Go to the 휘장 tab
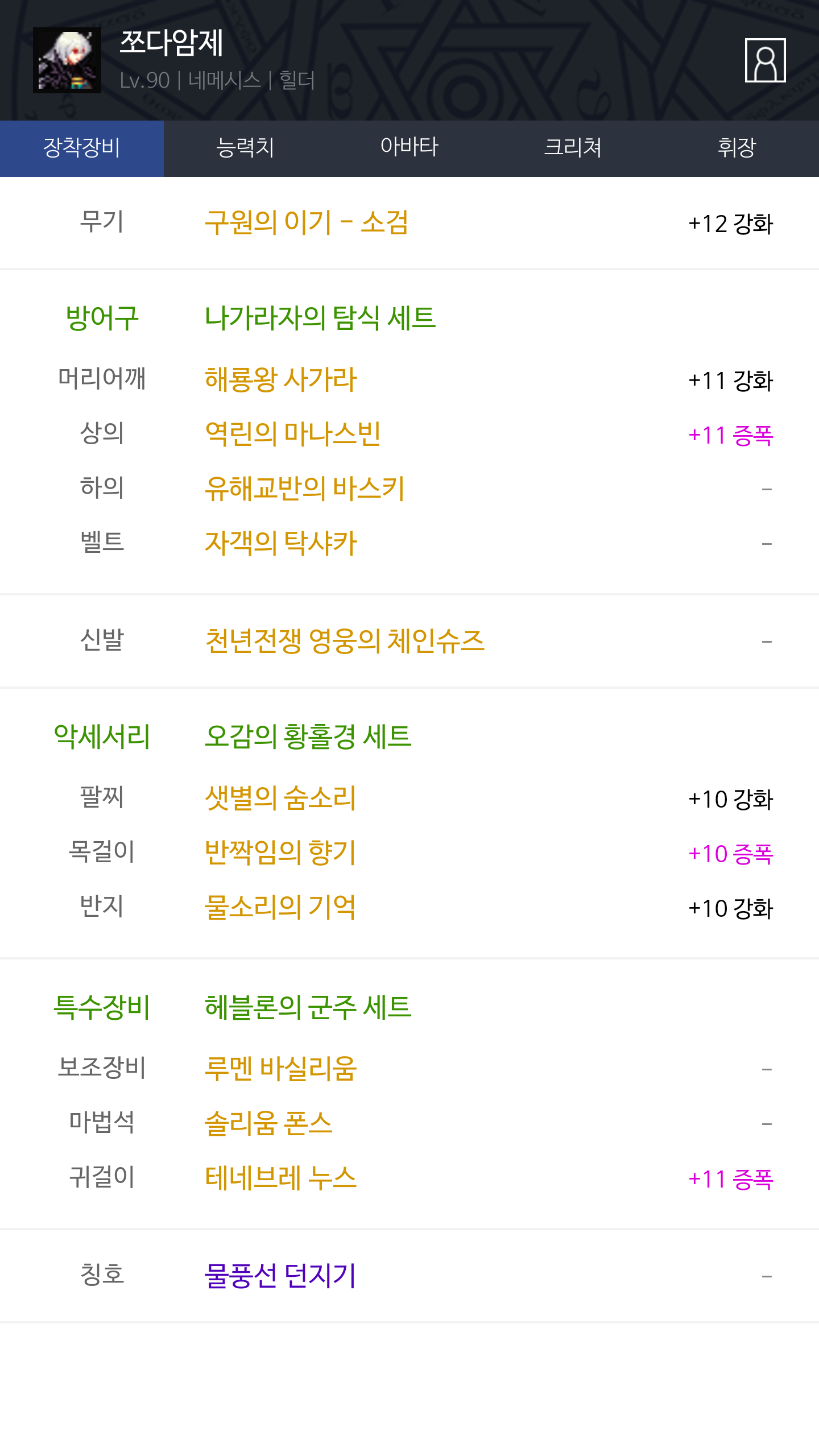Image resolution: width=819 pixels, height=1456 pixels. click(737, 148)
